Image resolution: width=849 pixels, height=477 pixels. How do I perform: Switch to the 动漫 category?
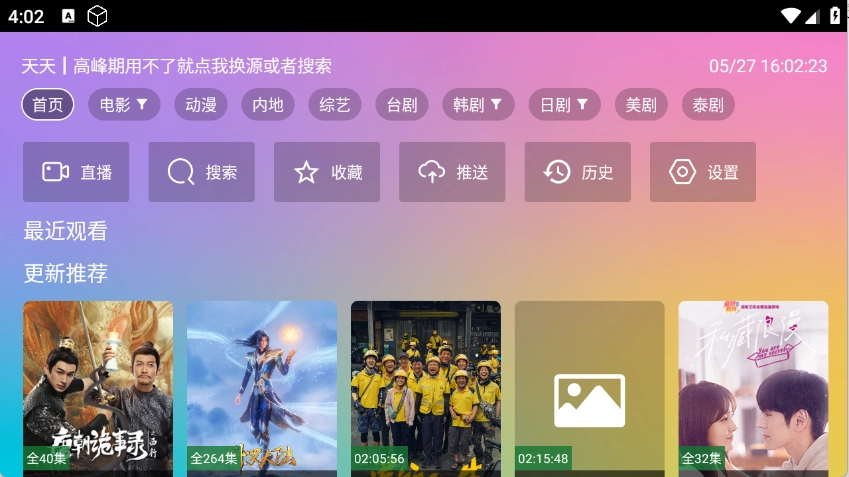(201, 105)
